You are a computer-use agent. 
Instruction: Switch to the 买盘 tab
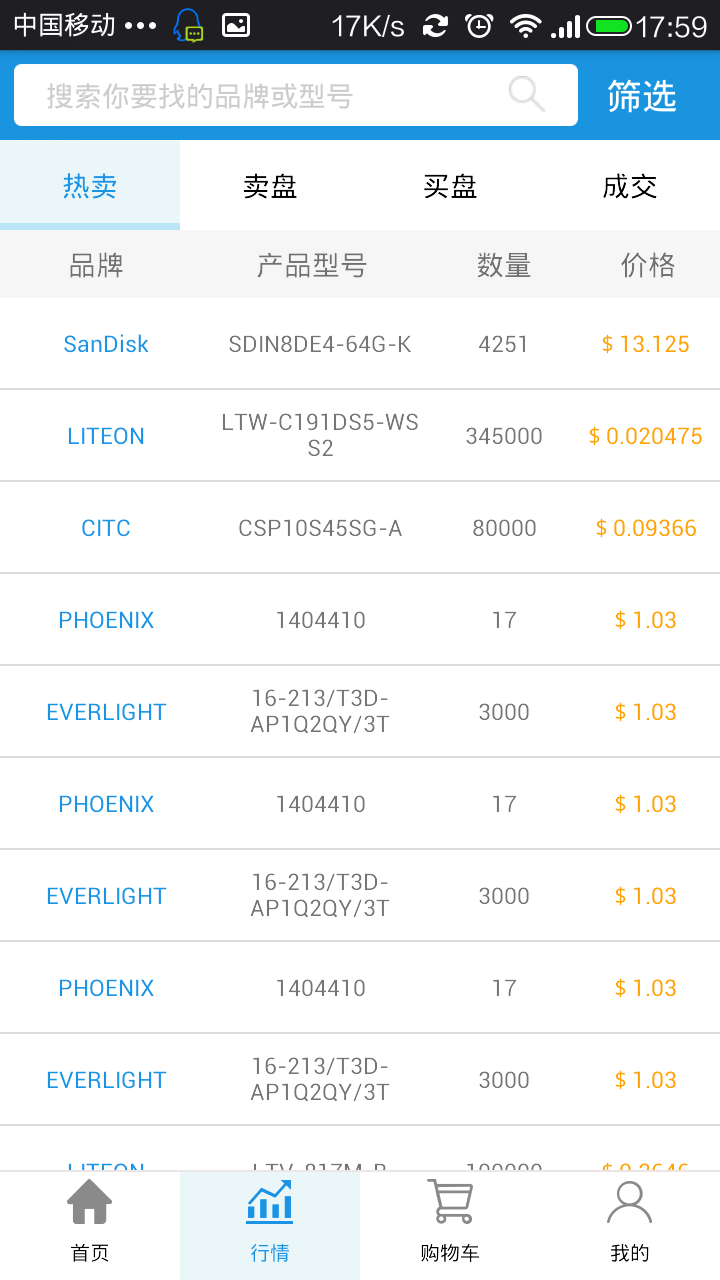tap(450, 185)
